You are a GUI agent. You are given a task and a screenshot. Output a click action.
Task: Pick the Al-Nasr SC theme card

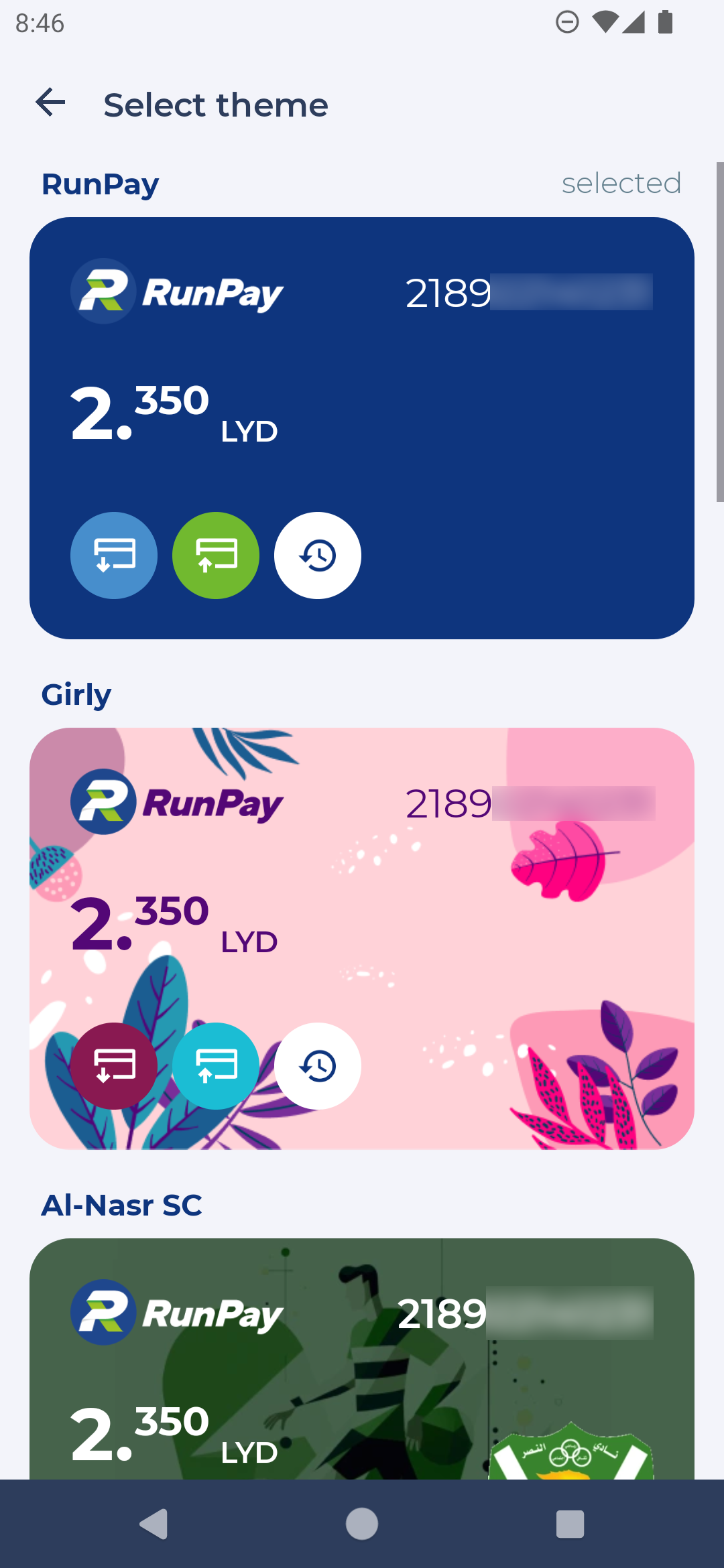click(362, 1360)
